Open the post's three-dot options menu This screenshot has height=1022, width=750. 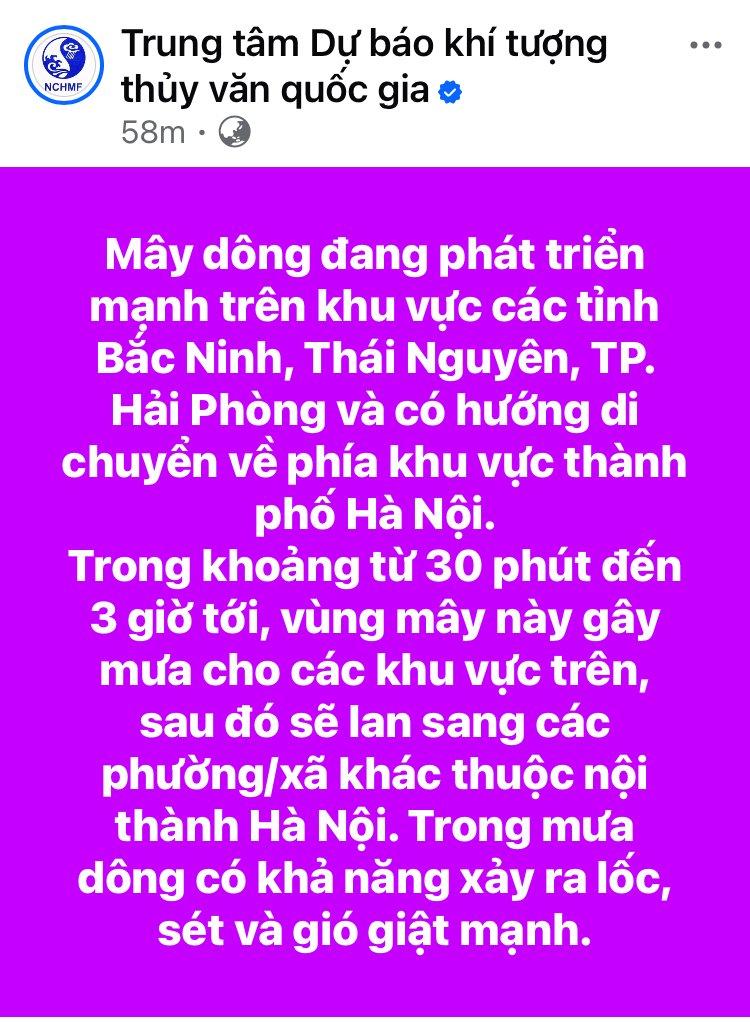(x=705, y=45)
